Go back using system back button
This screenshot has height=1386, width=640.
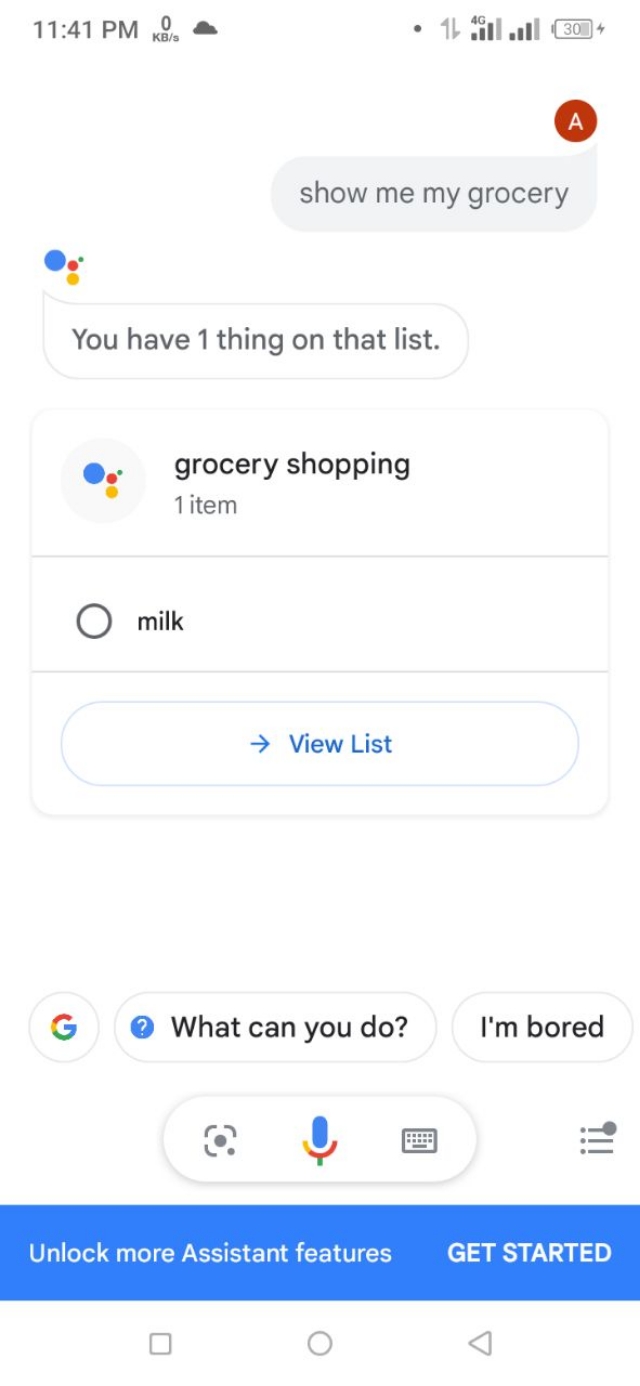point(480,1343)
